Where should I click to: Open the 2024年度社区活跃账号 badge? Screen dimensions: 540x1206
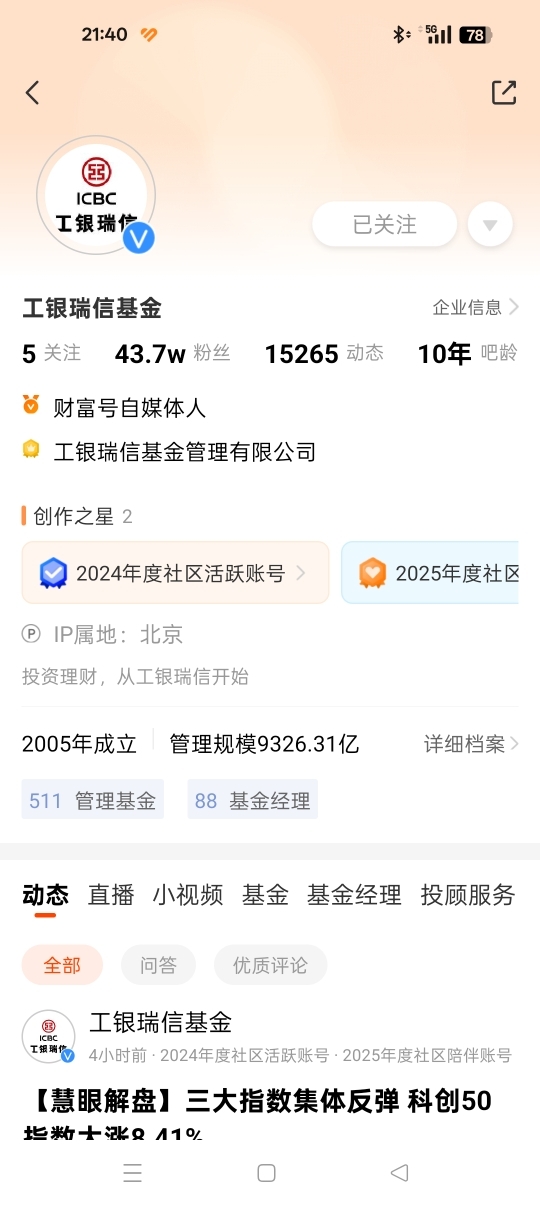[175, 573]
